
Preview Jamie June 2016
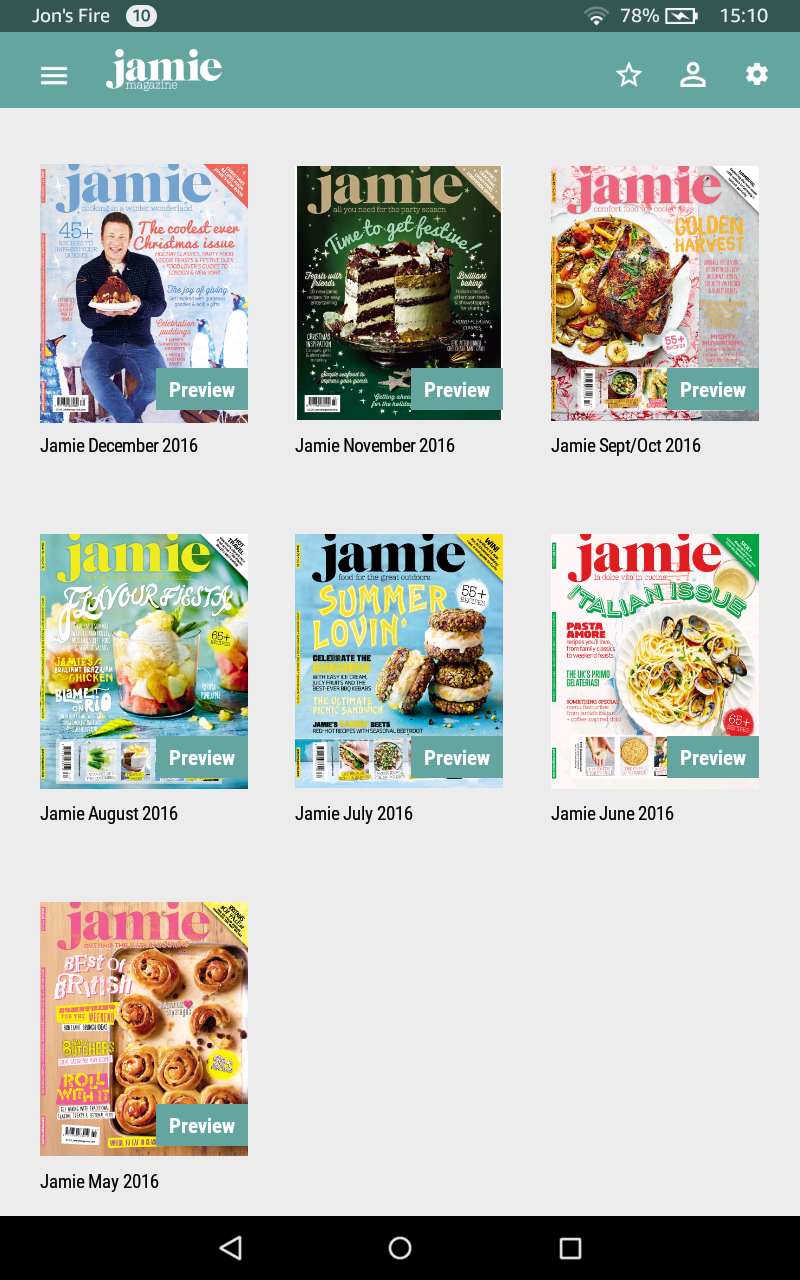[x=712, y=757]
